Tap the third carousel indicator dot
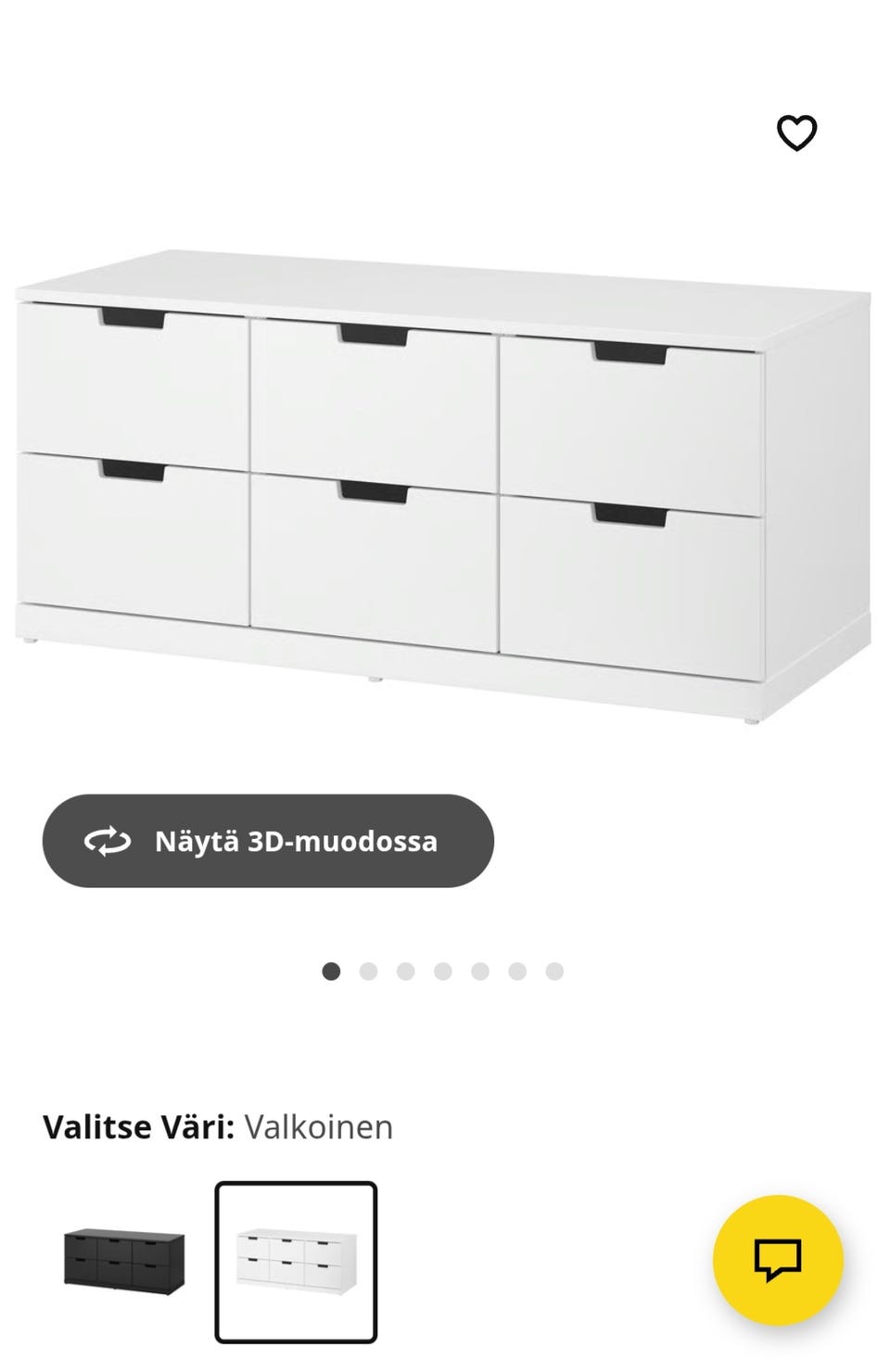Viewport: 890px width, 1372px height. [405, 970]
